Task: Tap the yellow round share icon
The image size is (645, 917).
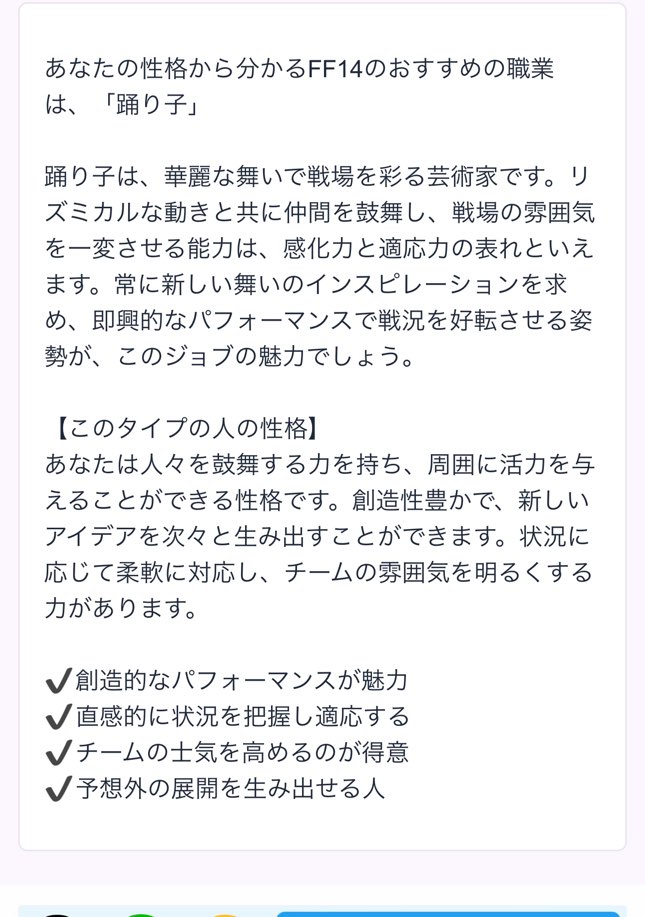Action: point(224,914)
